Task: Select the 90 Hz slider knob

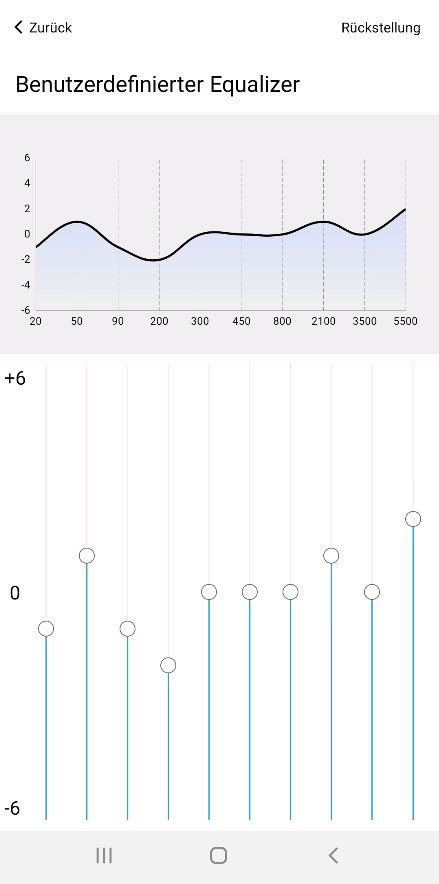Action: click(127, 629)
